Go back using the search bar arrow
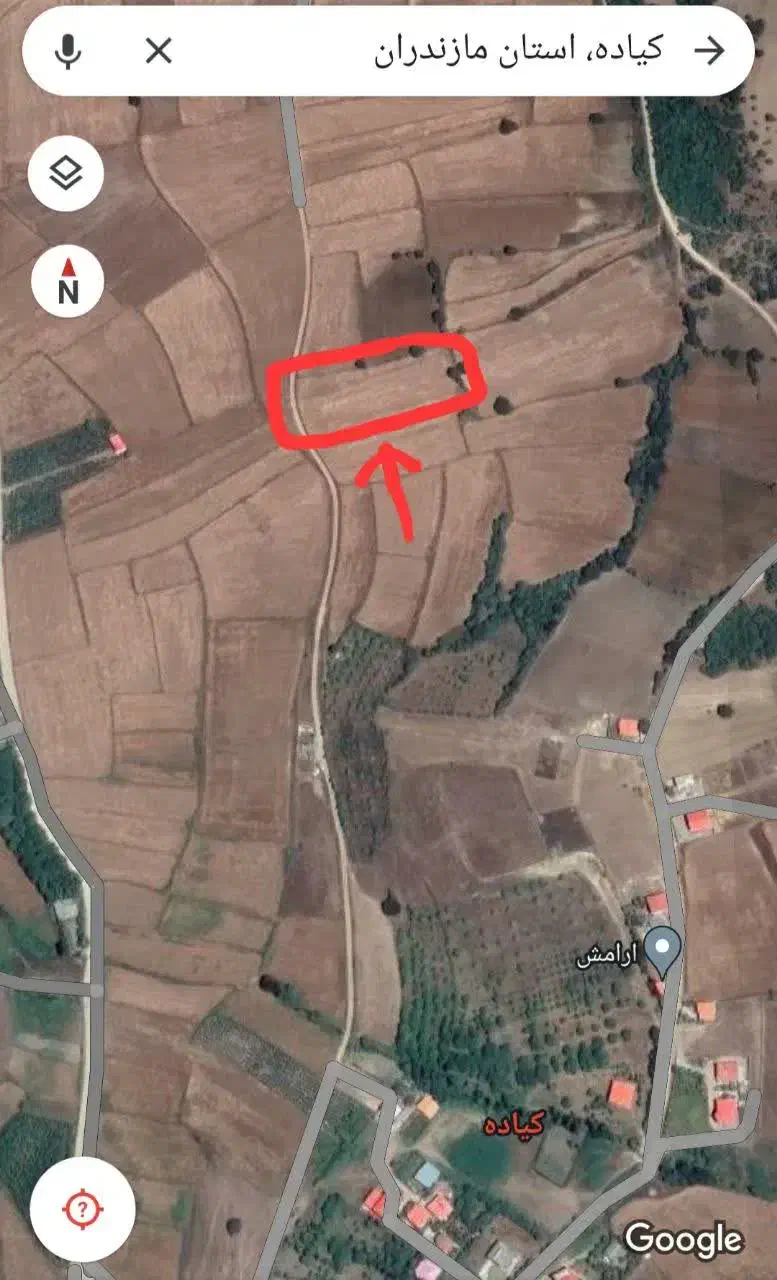This screenshot has height=1280, width=777. tap(709, 50)
